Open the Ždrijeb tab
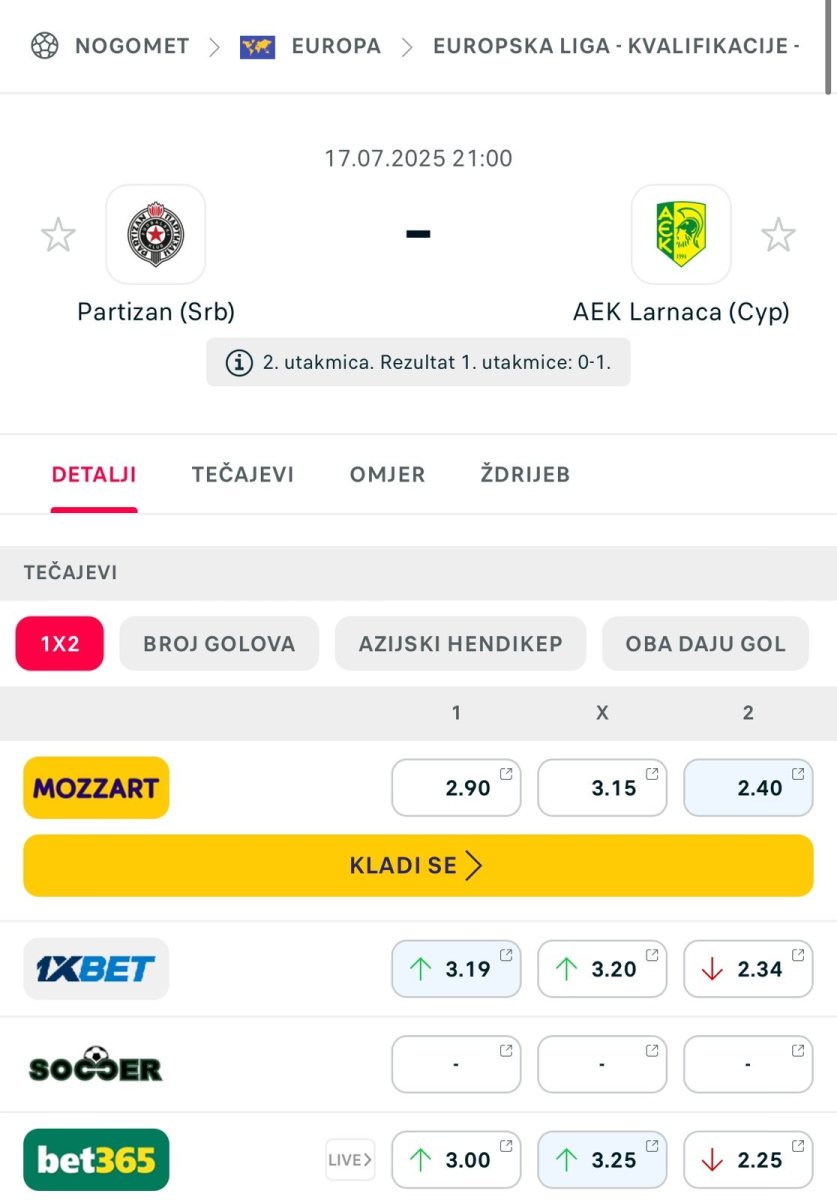This screenshot has width=837, height=1200. (525, 474)
